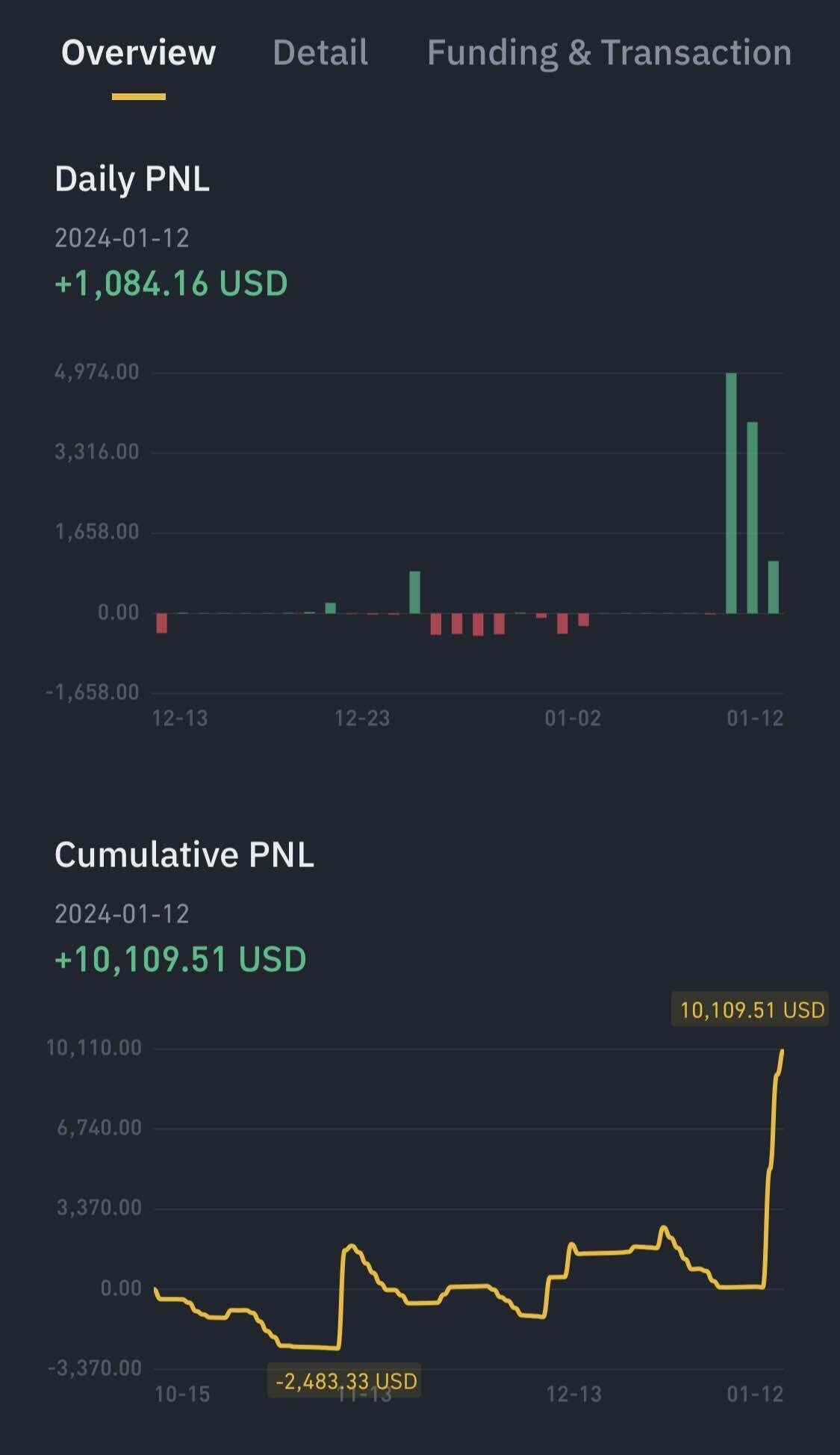Image resolution: width=840 pixels, height=1455 pixels.
Task: Open the Funding & Transaction tab
Action: [x=609, y=53]
